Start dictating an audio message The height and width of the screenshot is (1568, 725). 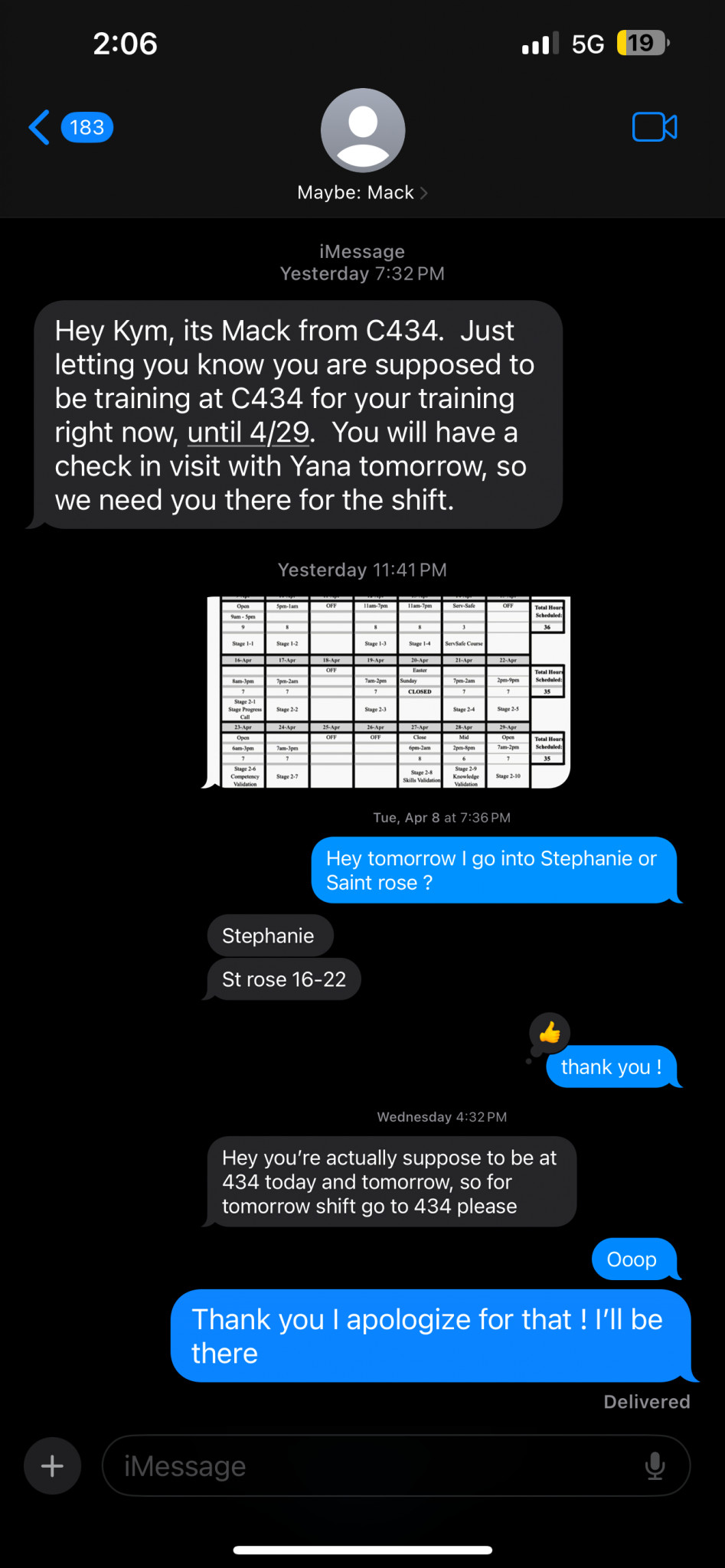point(655,1466)
